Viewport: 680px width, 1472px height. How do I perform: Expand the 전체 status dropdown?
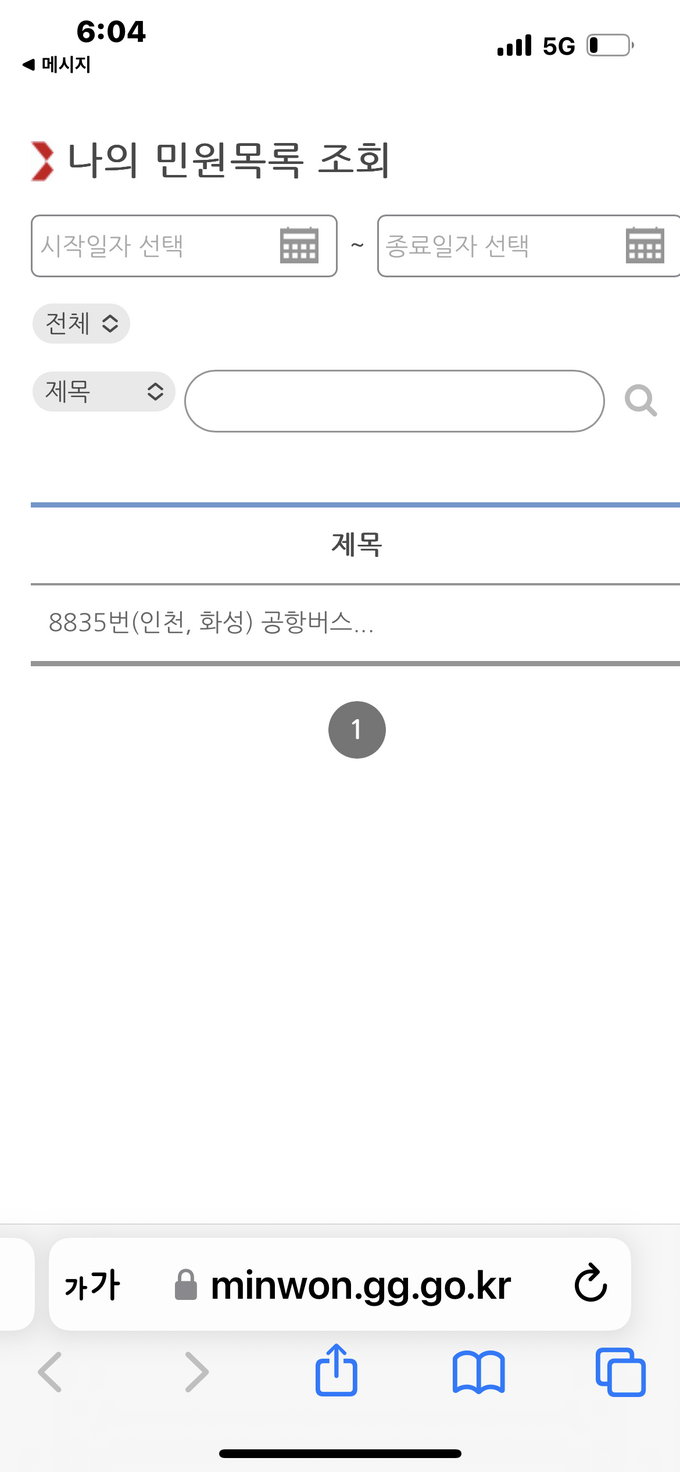(81, 324)
